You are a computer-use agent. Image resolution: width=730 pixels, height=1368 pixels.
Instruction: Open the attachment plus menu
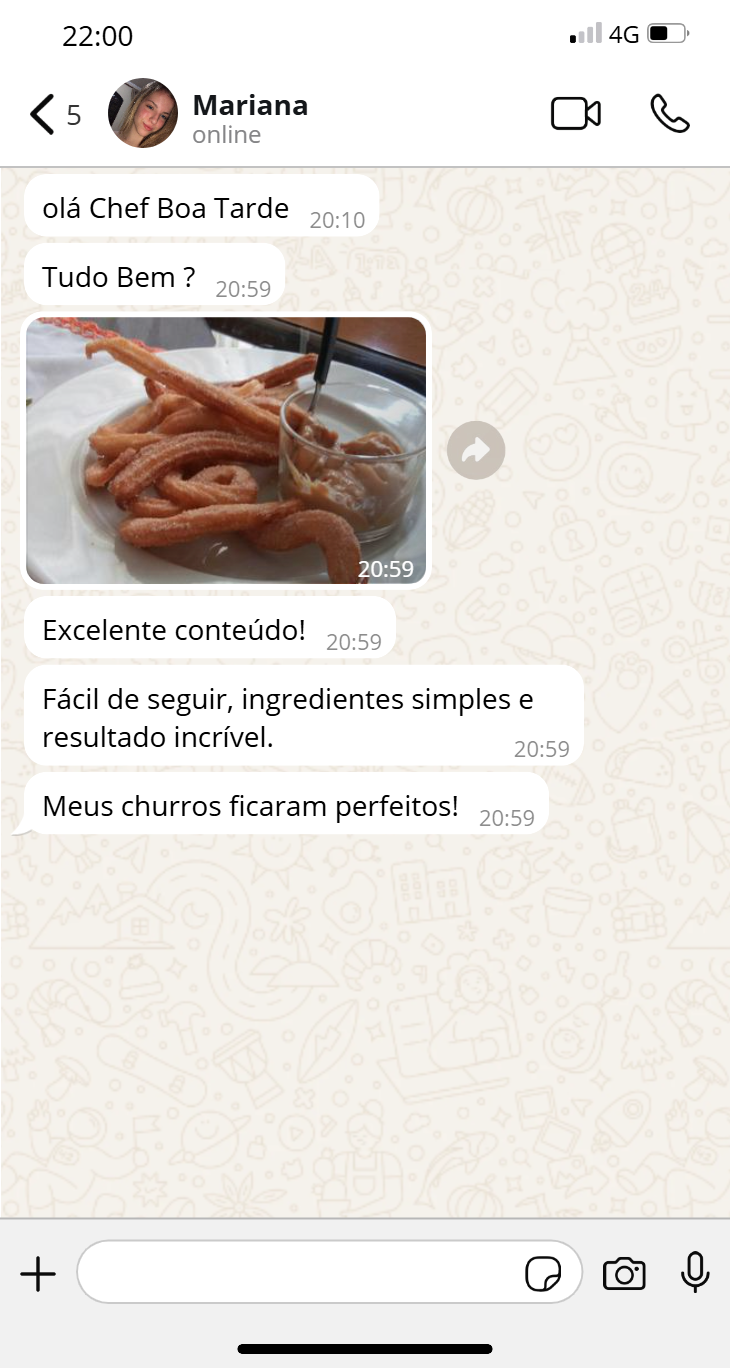38,1274
